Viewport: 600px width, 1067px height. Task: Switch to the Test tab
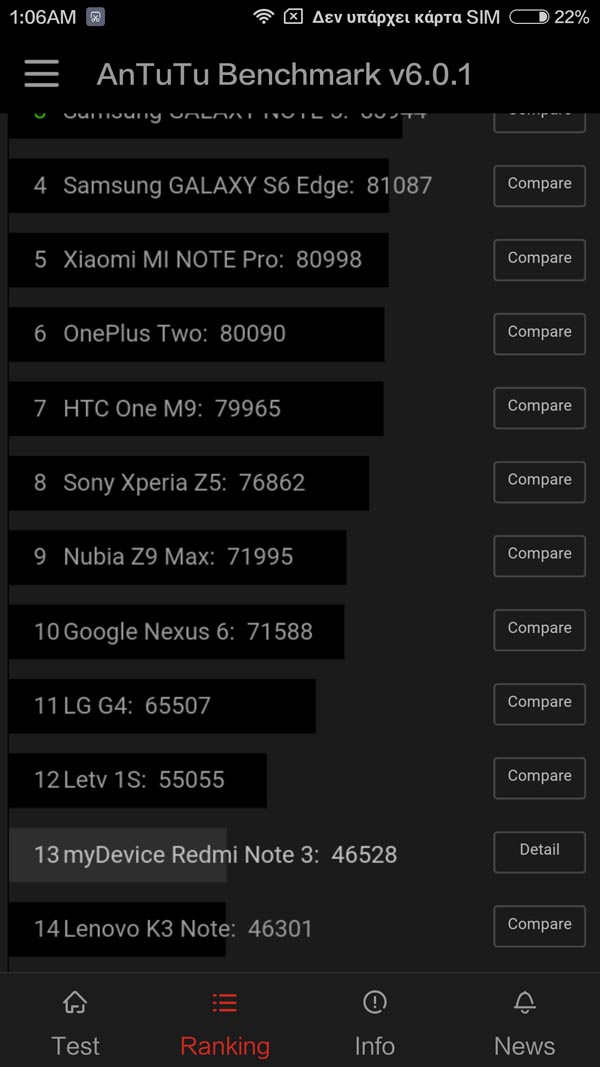pyautogui.click(x=75, y=1023)
